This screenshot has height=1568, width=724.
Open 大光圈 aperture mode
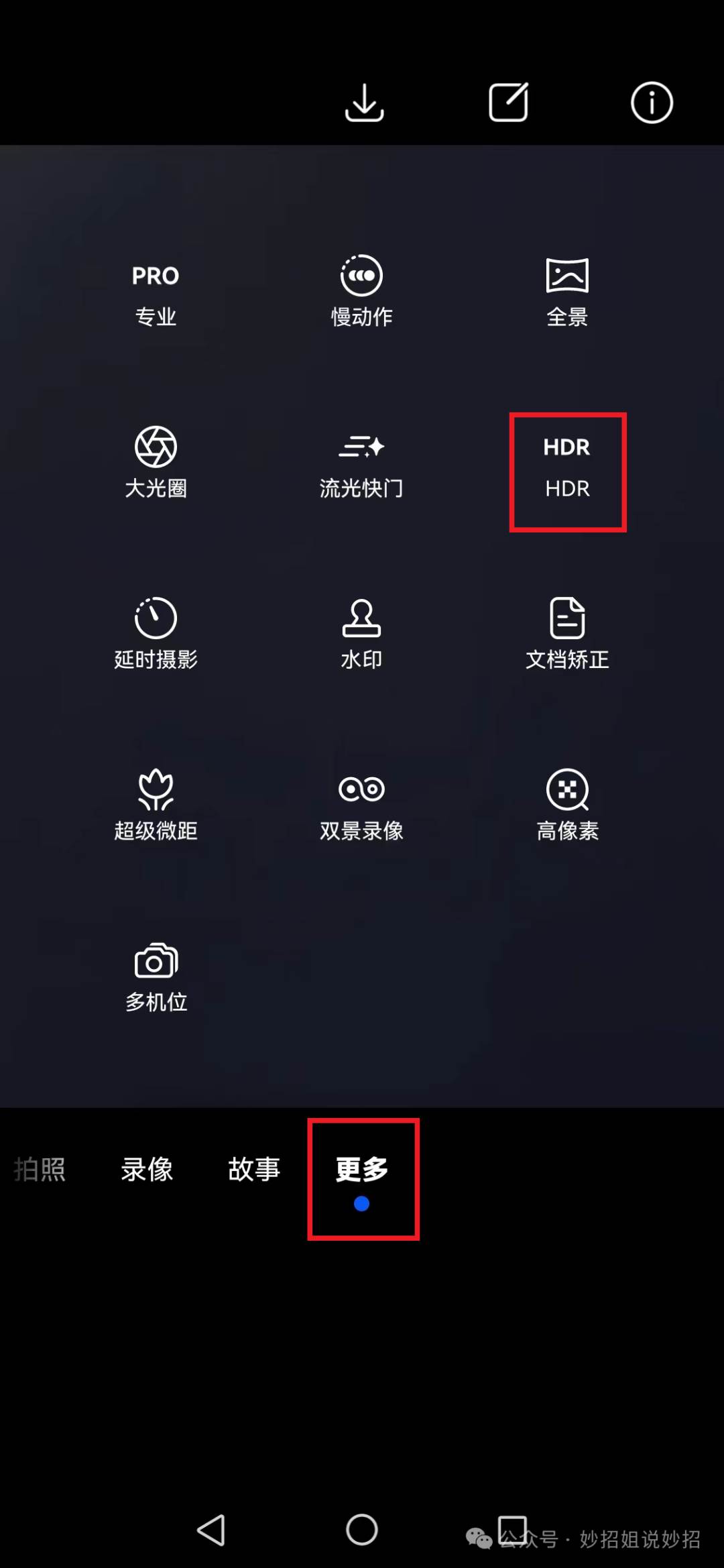[156, 463]
